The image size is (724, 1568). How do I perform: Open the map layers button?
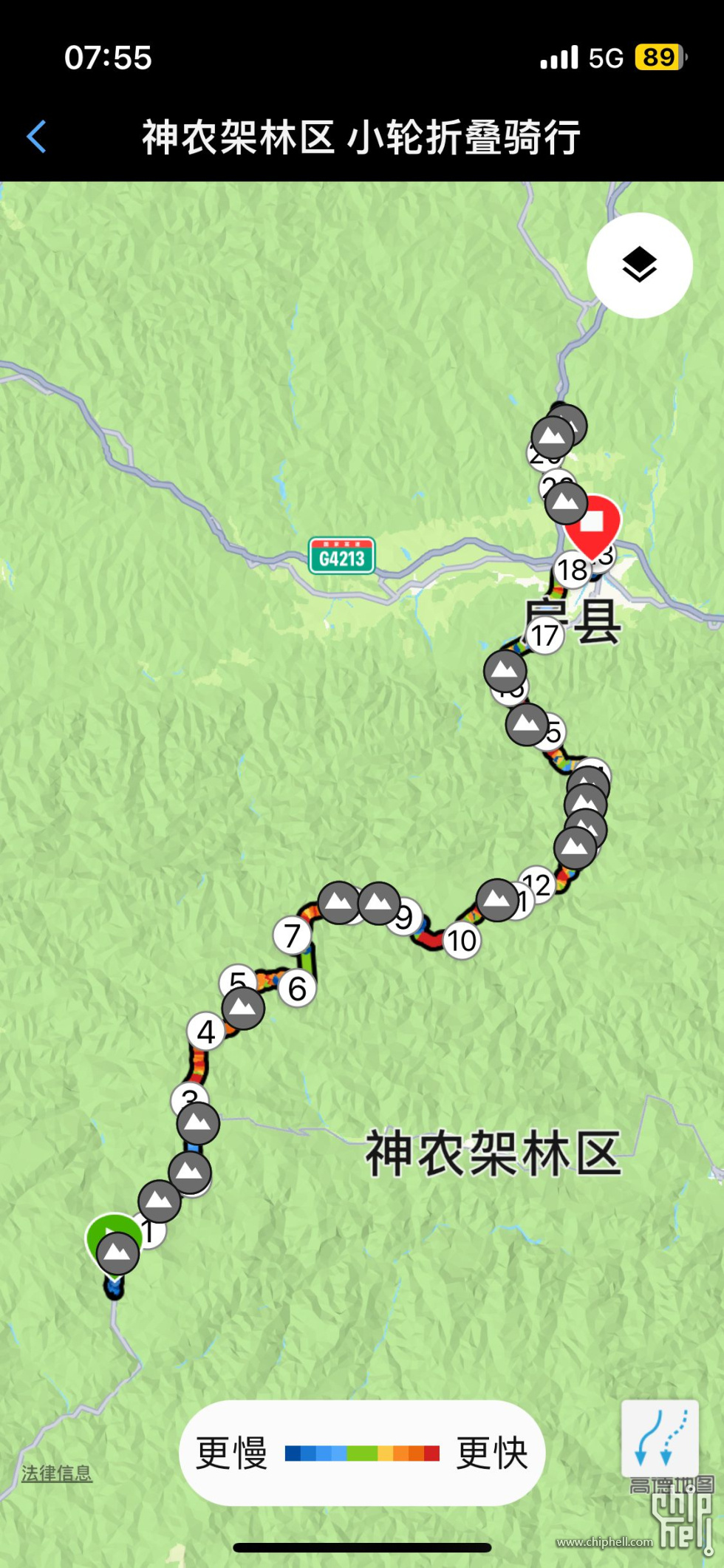pos(639,265)
